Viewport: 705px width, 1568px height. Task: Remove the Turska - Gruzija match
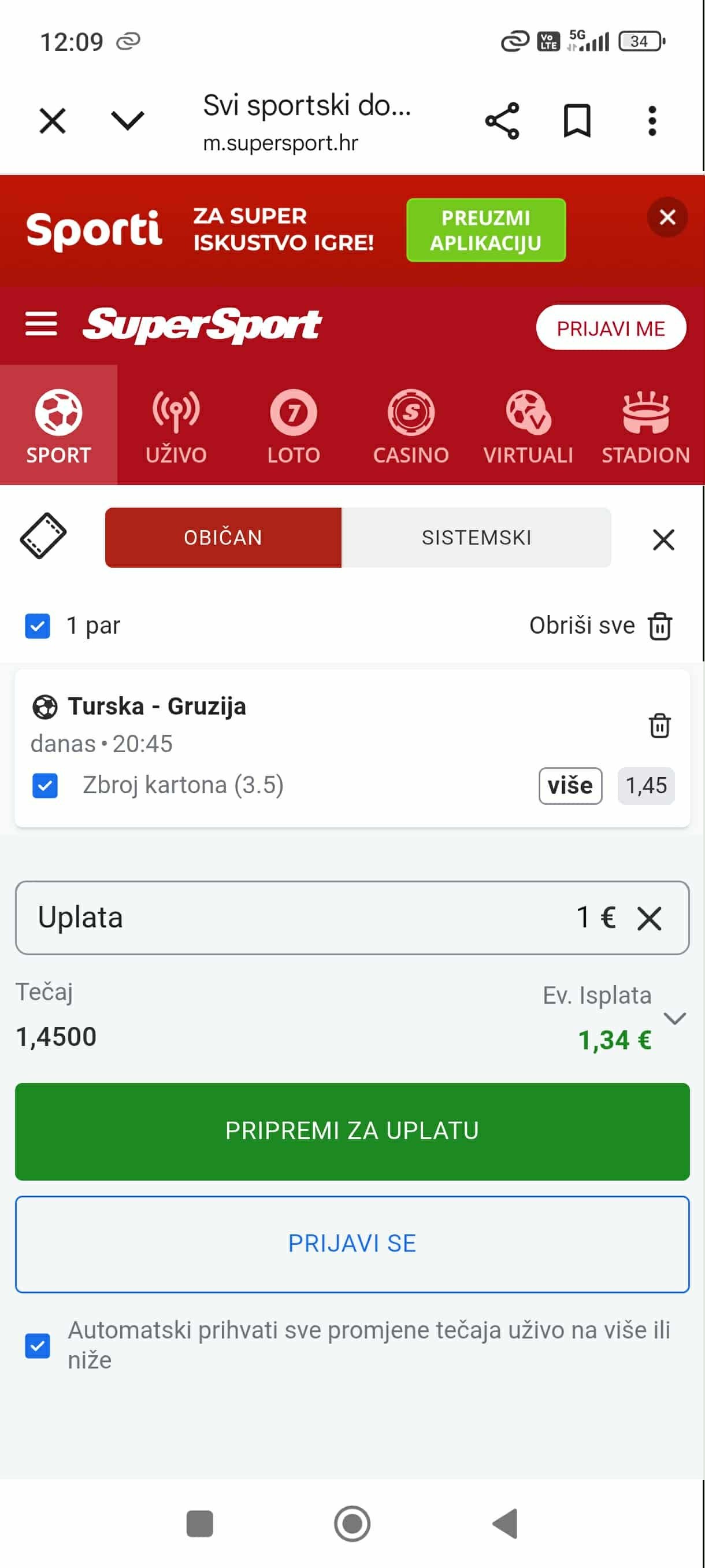(x=659, y=725)
